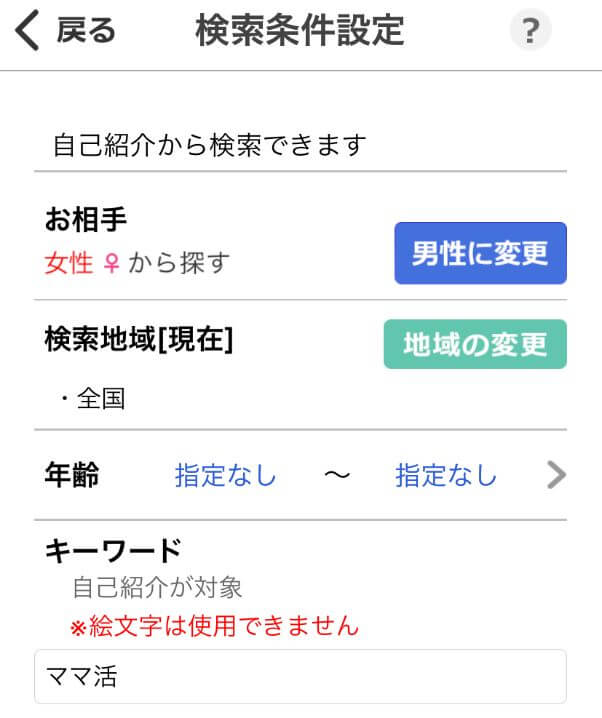The image size is (602, 718).
Task: Select the maximum age 指定なし
Action: (446, 475)
